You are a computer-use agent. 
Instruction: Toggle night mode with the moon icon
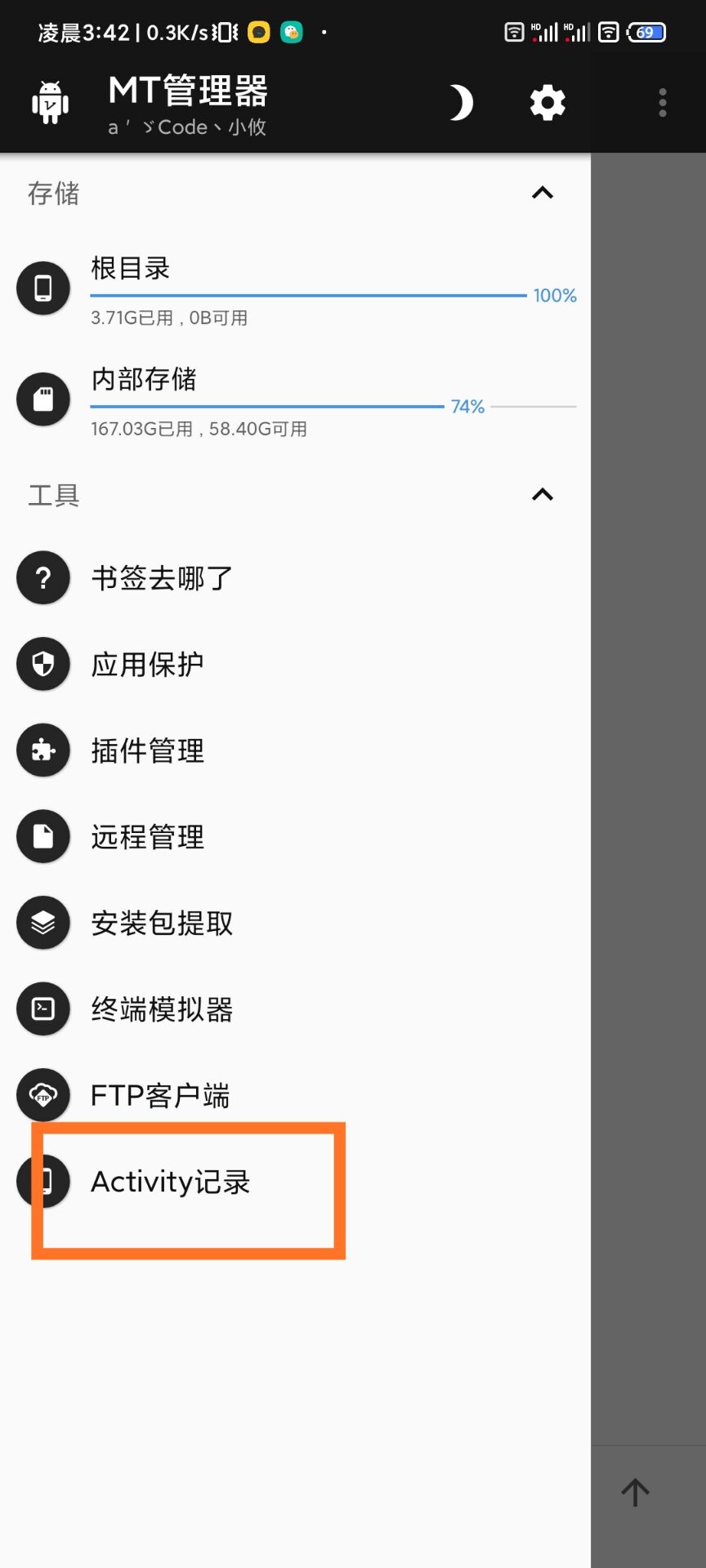click(460, 102)
